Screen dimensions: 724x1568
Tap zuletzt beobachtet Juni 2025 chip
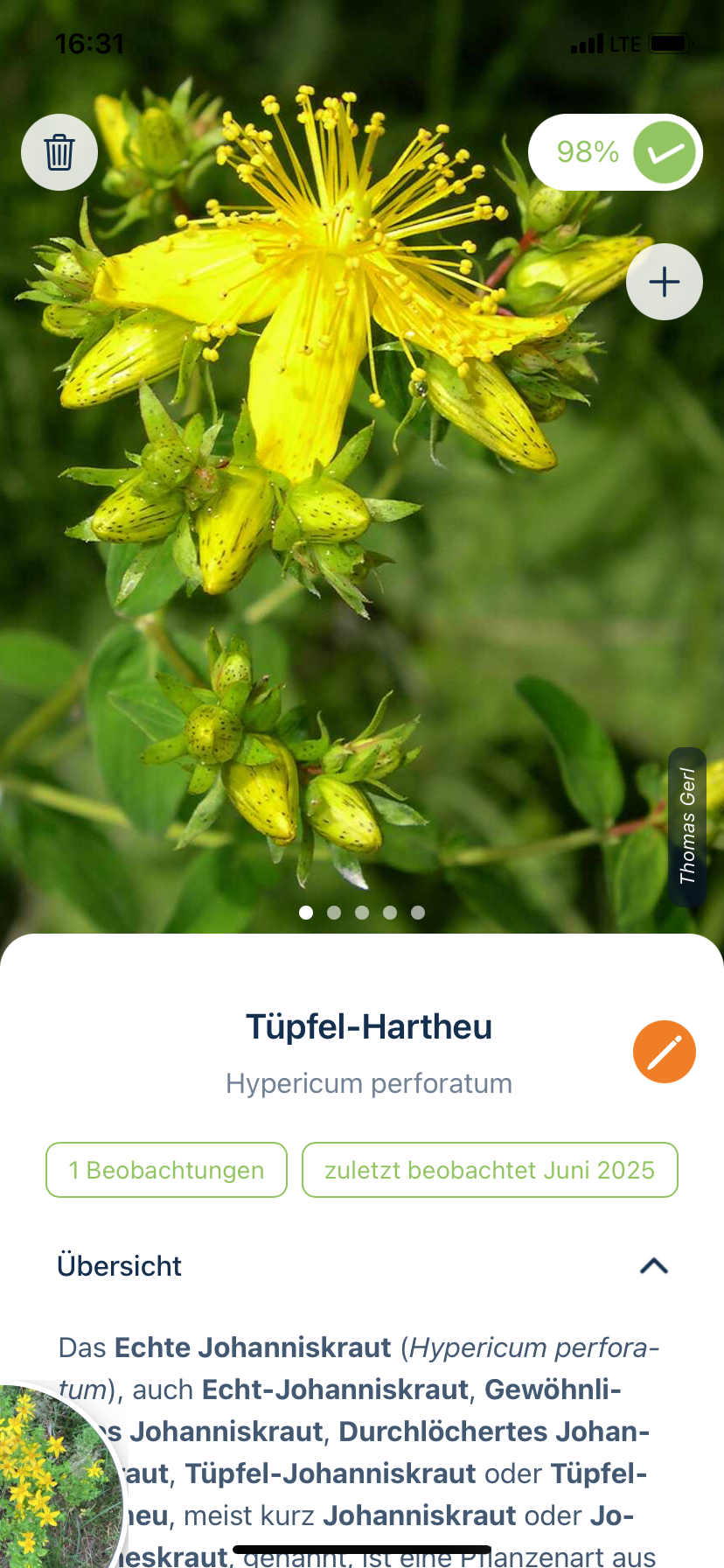tap(490, 1170)
